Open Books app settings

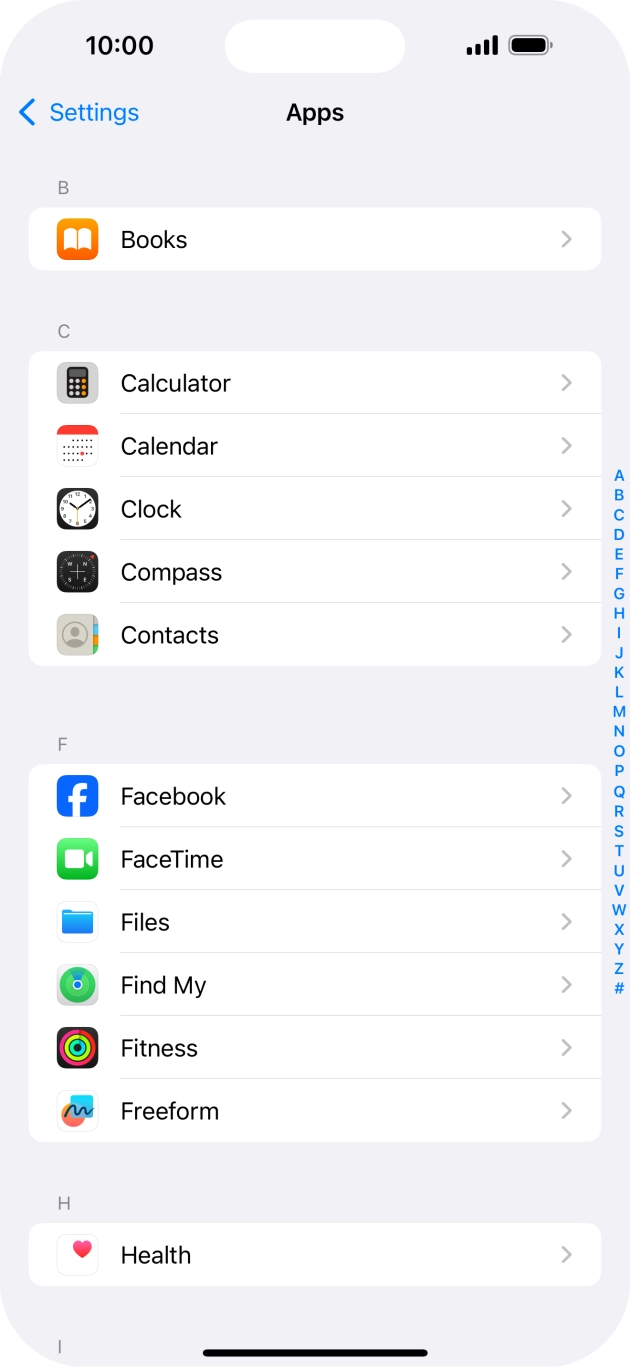[x=315, y=239]
